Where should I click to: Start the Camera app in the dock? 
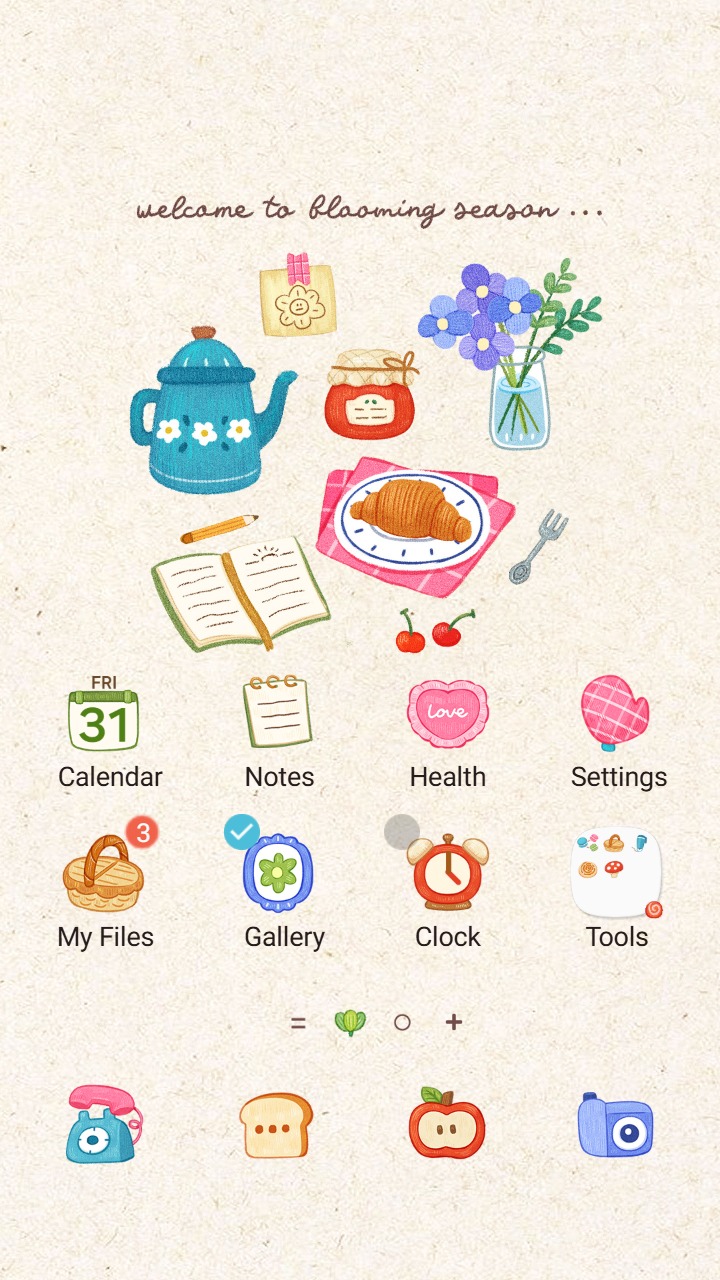(x=614, y=1124)
